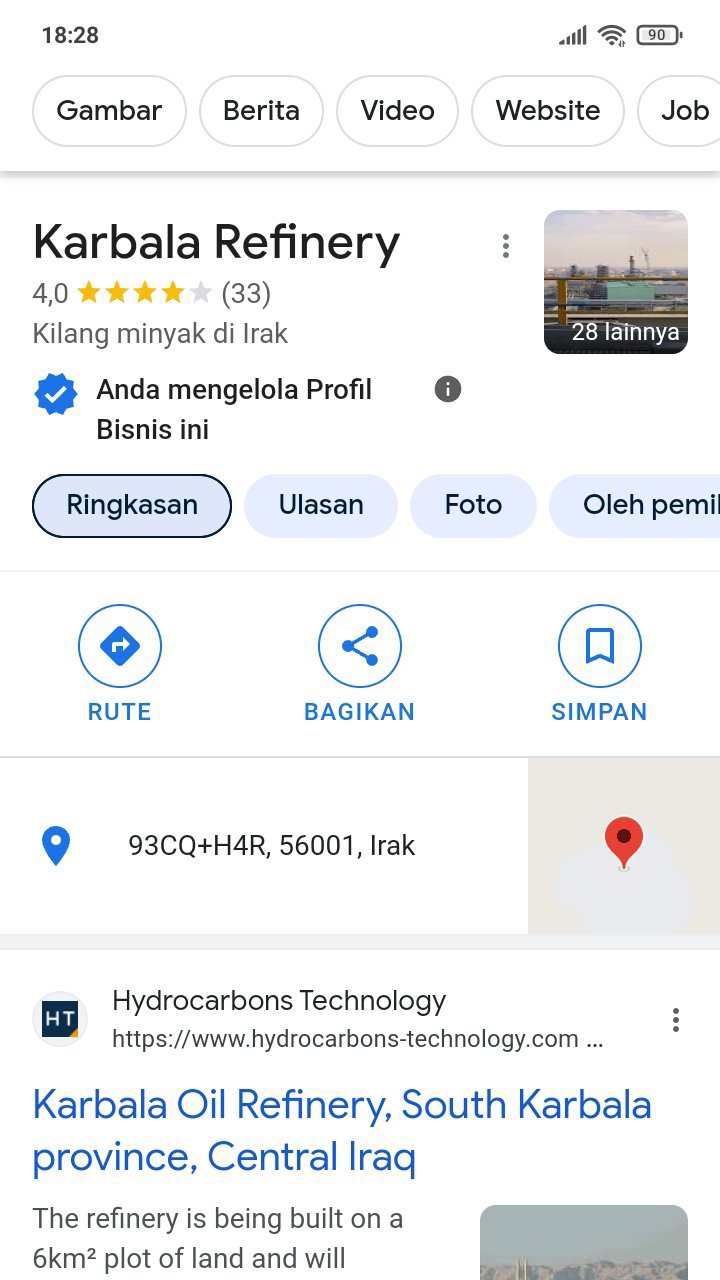Switch to the Berita filter
Image resolution: width=720 pixels, height=1280 pixels.
(261, 111)
